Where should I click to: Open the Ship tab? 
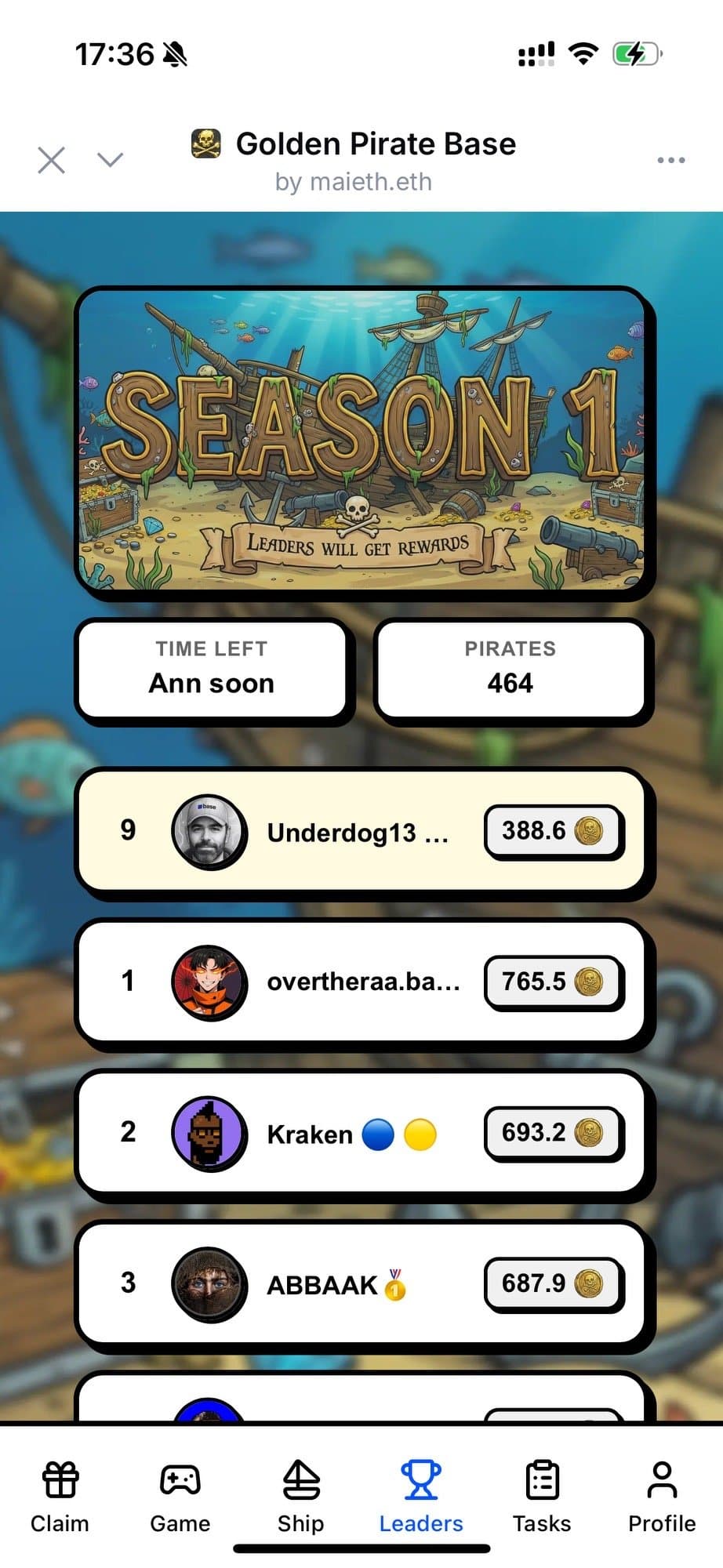coord(300,1496)
